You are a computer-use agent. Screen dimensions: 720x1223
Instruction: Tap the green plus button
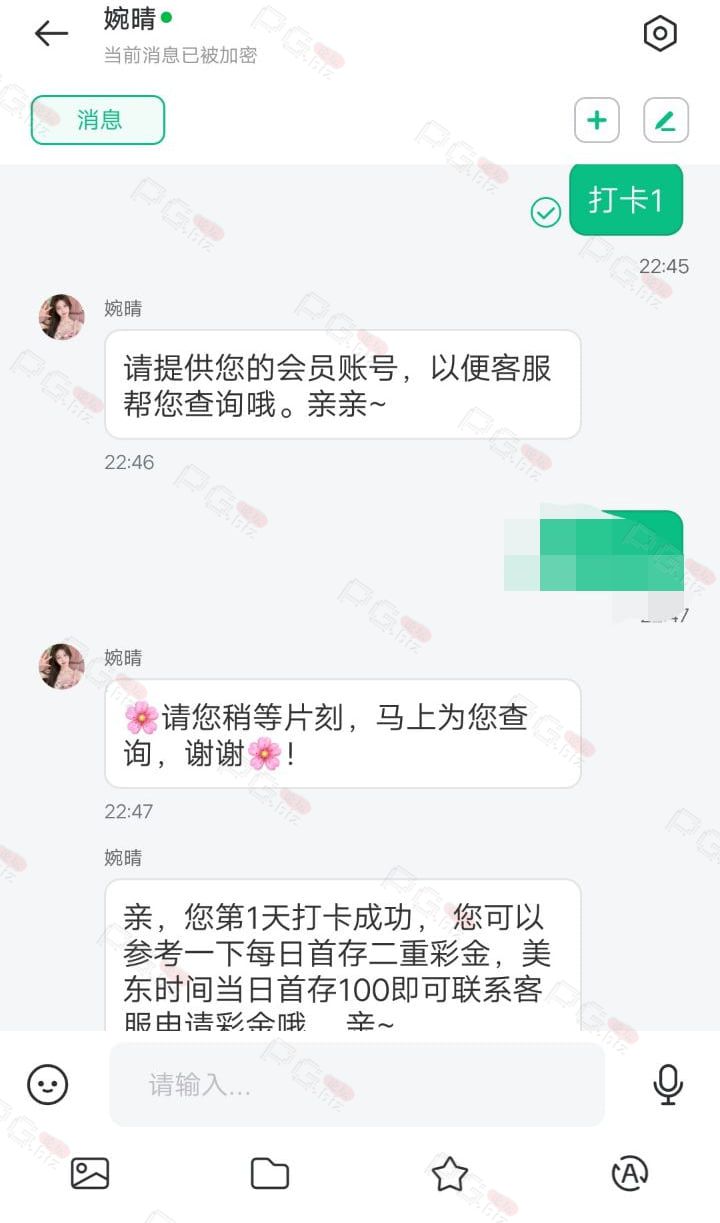click(x=597, y=121)
